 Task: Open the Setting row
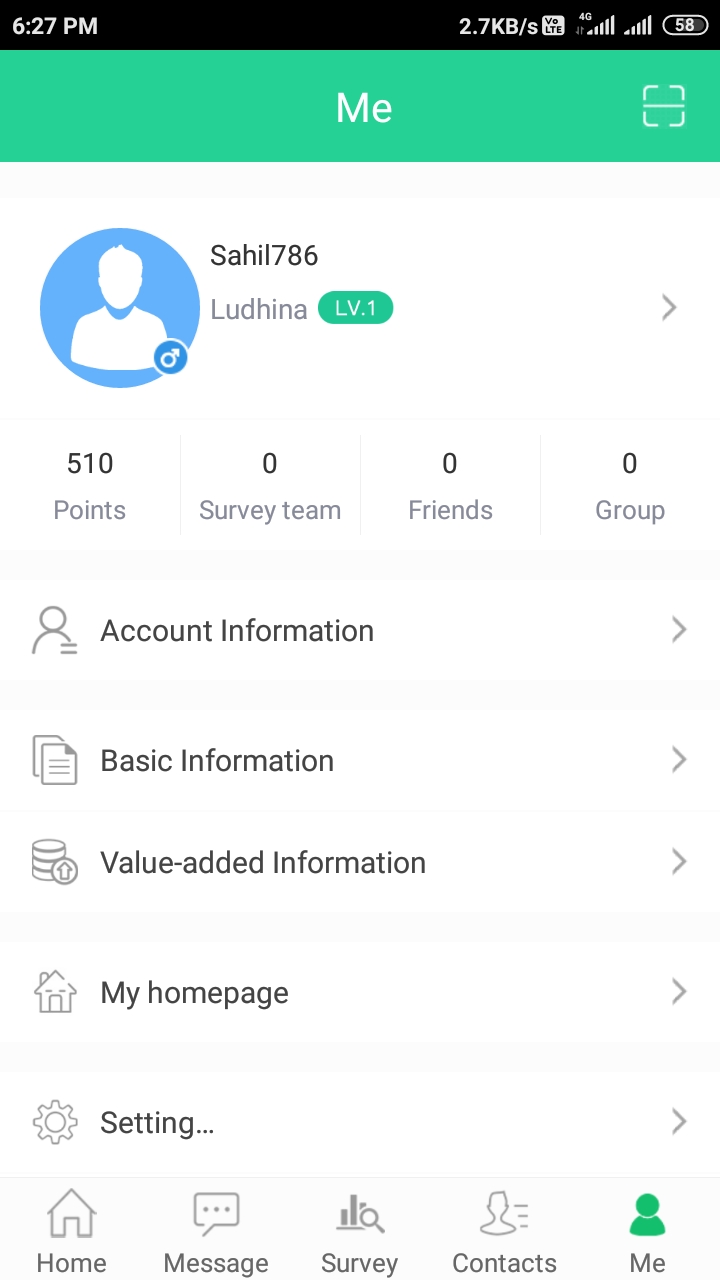(x=360, y=1122)
